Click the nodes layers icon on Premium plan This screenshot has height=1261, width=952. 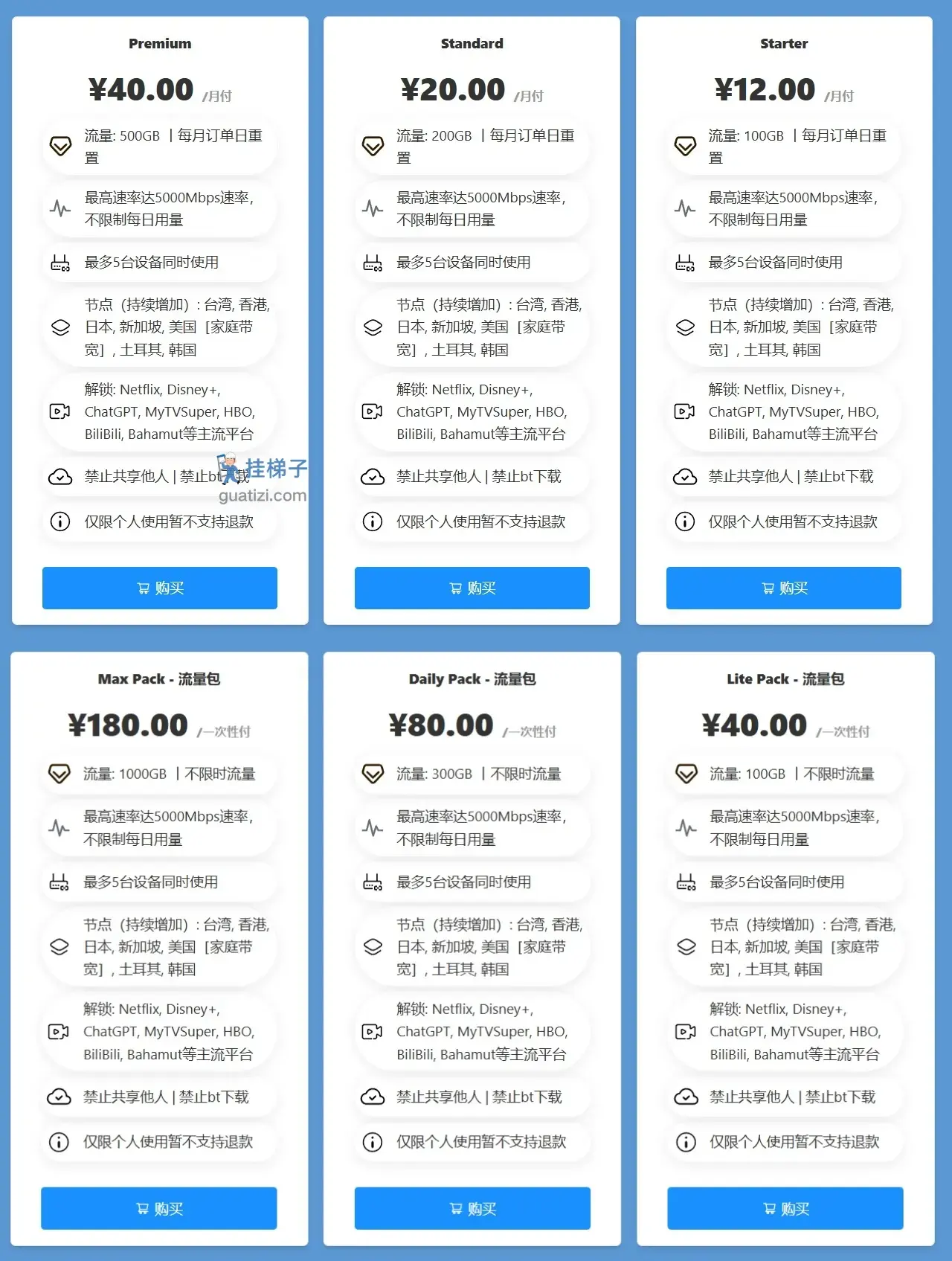point(60,328)
